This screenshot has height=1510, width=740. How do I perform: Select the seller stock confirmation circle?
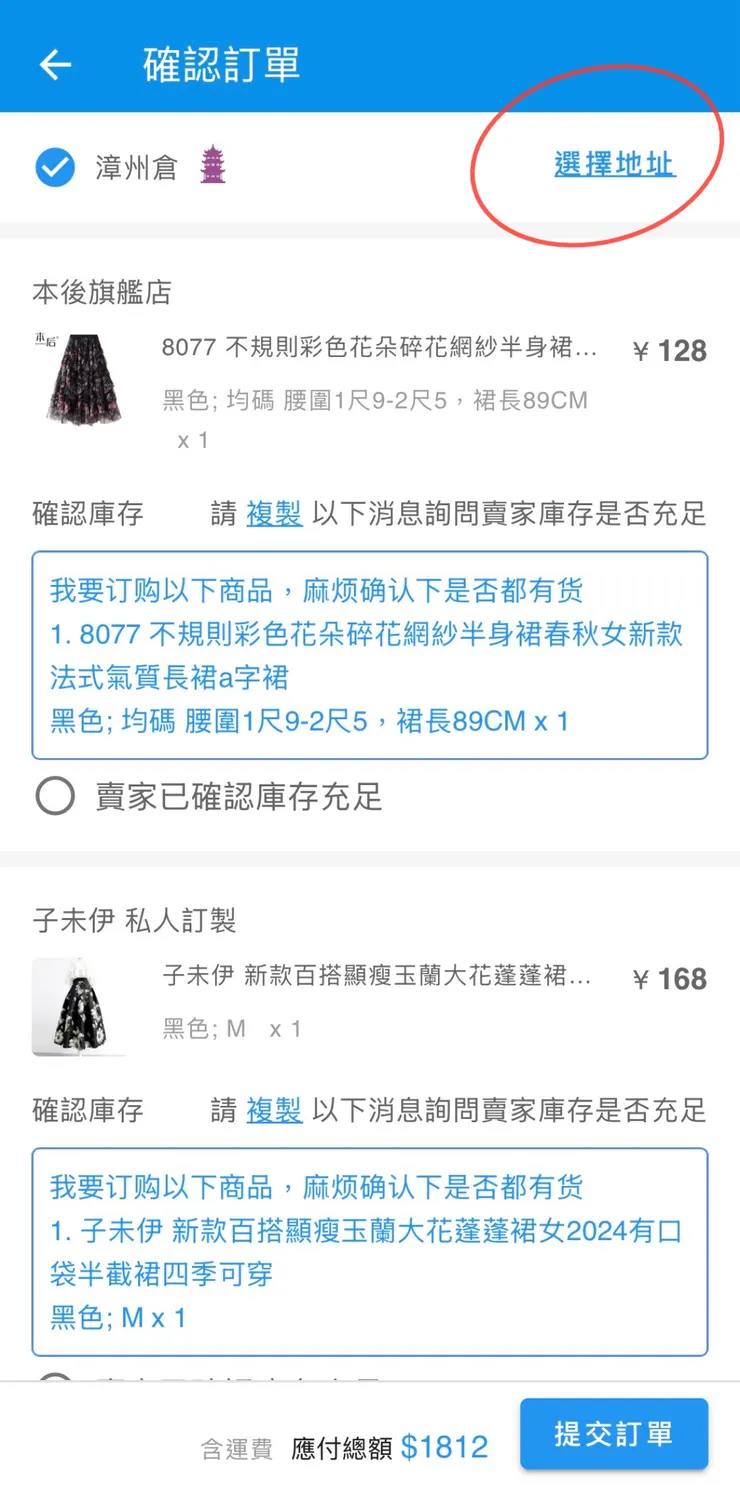click(56, 796)
